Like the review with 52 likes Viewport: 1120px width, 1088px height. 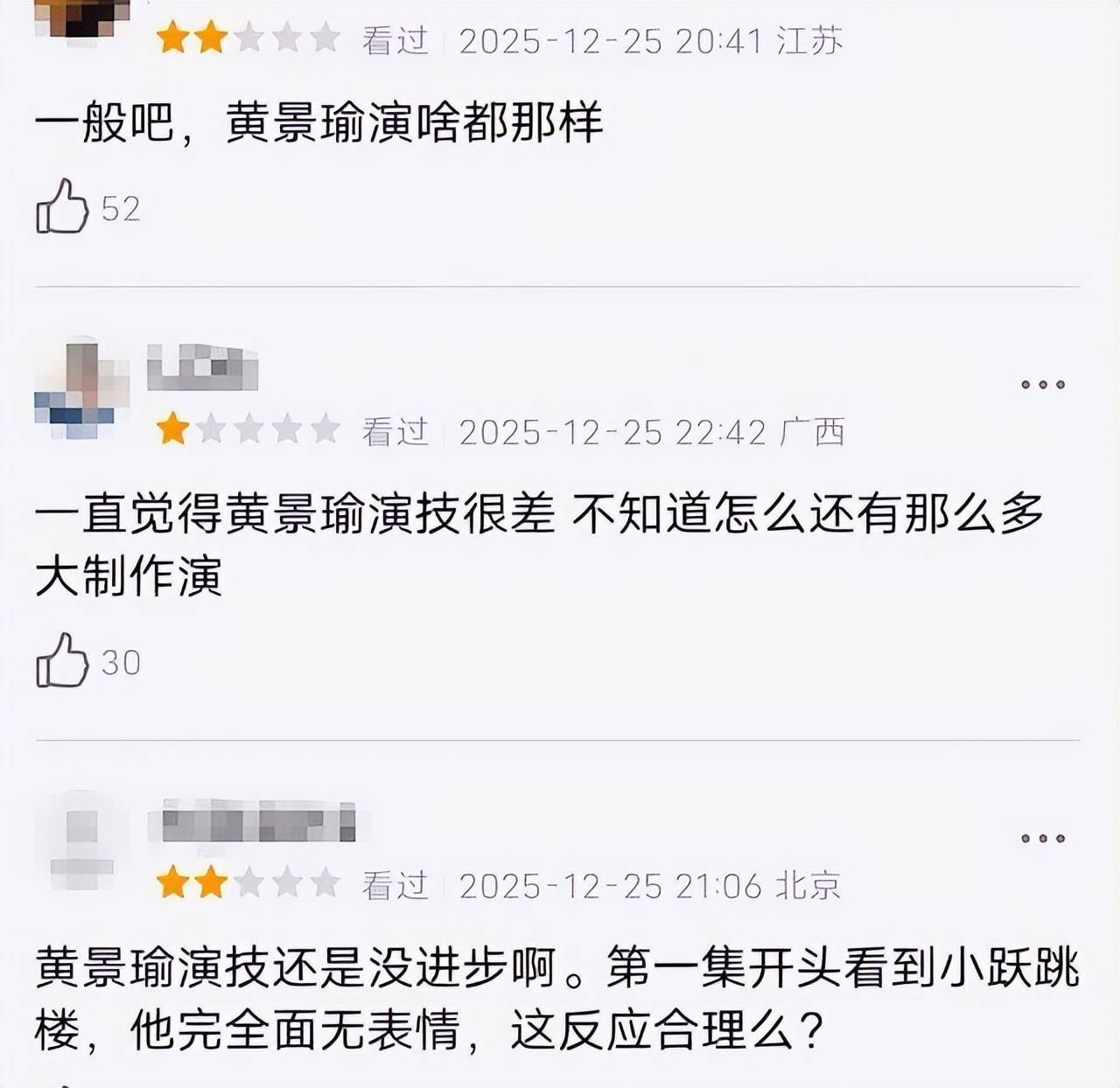(x=62, y=207)
